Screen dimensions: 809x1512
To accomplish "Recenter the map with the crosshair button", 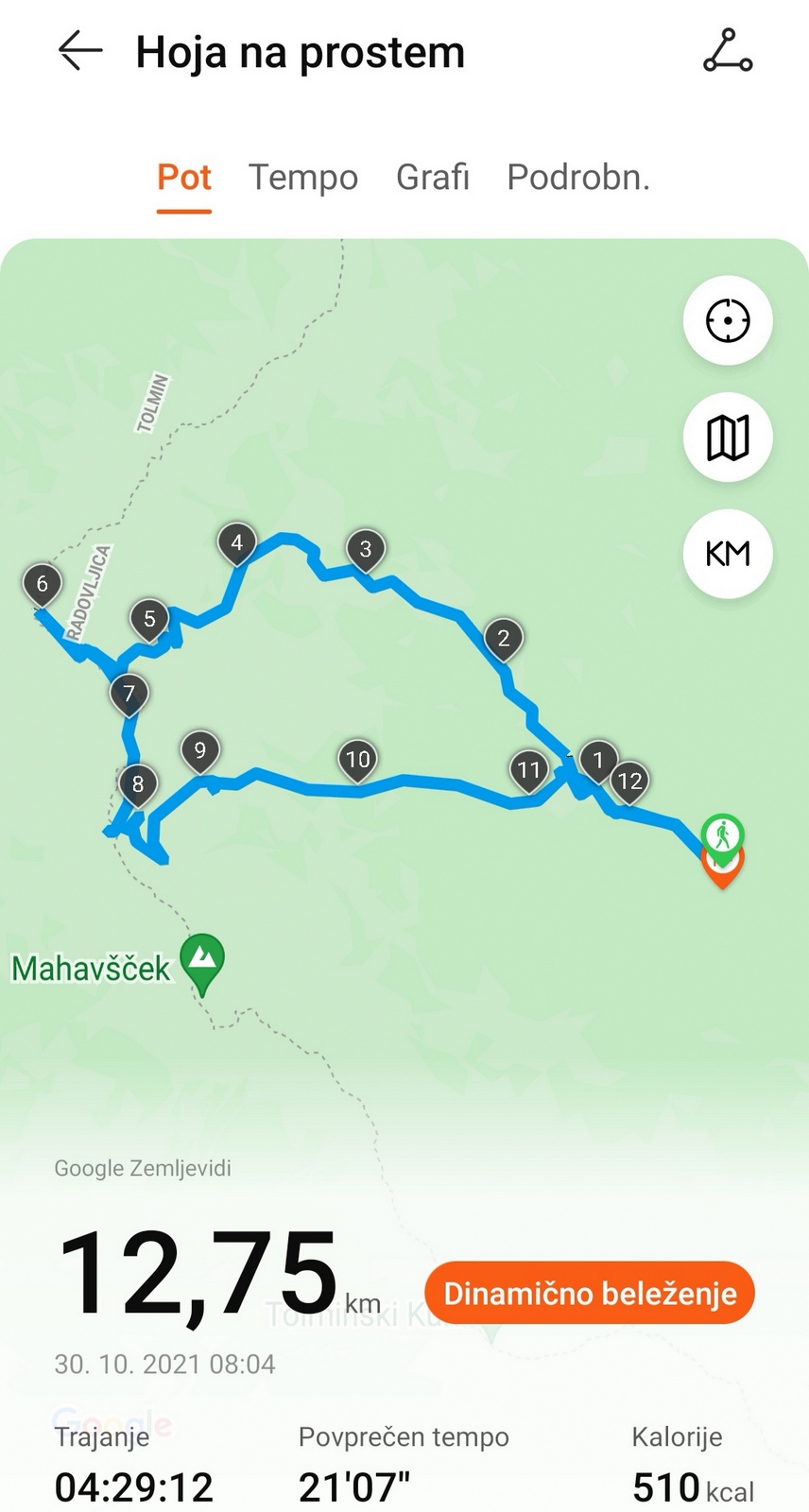I will [728, 321].
